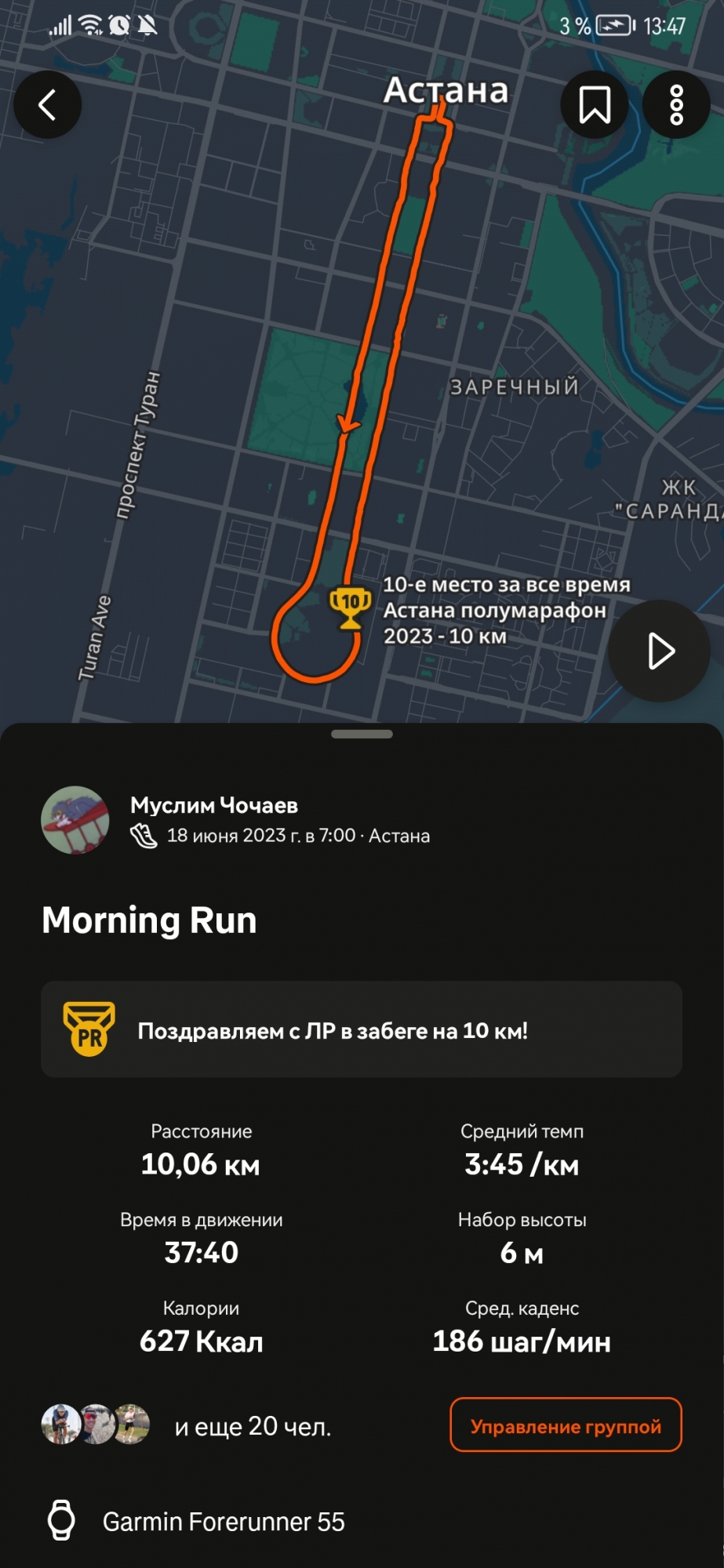
Task: Play the route flyover animation
Action: 660,652
